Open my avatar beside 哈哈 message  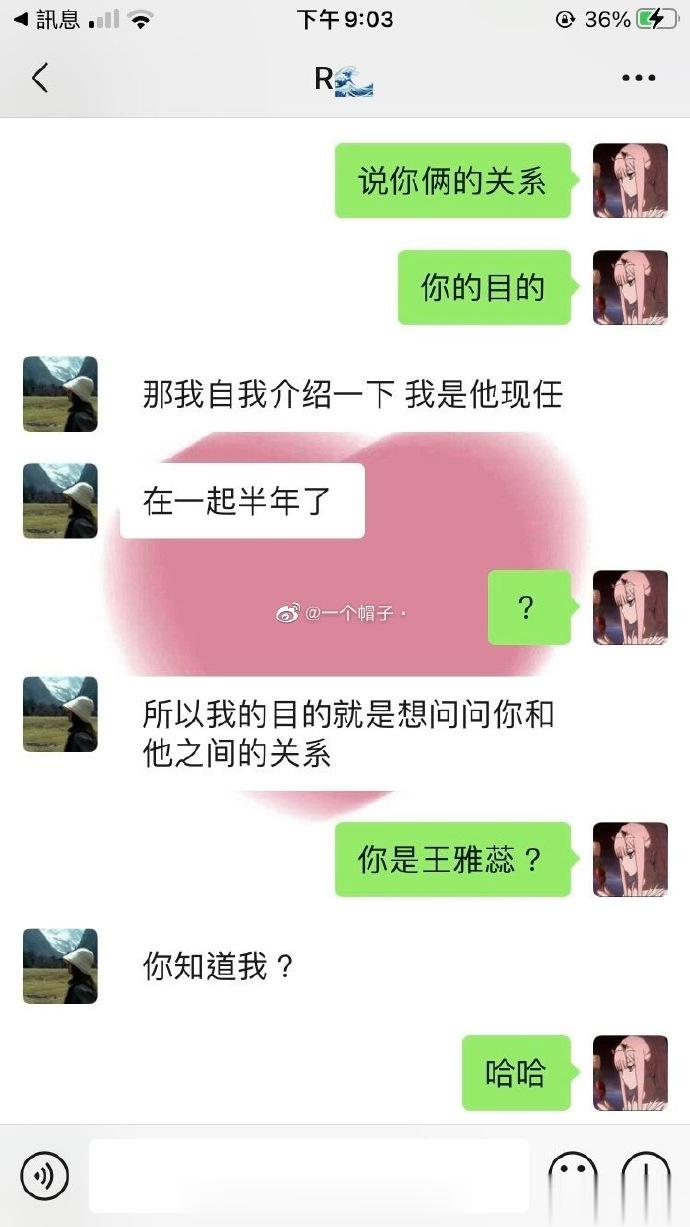point(630,1072)
